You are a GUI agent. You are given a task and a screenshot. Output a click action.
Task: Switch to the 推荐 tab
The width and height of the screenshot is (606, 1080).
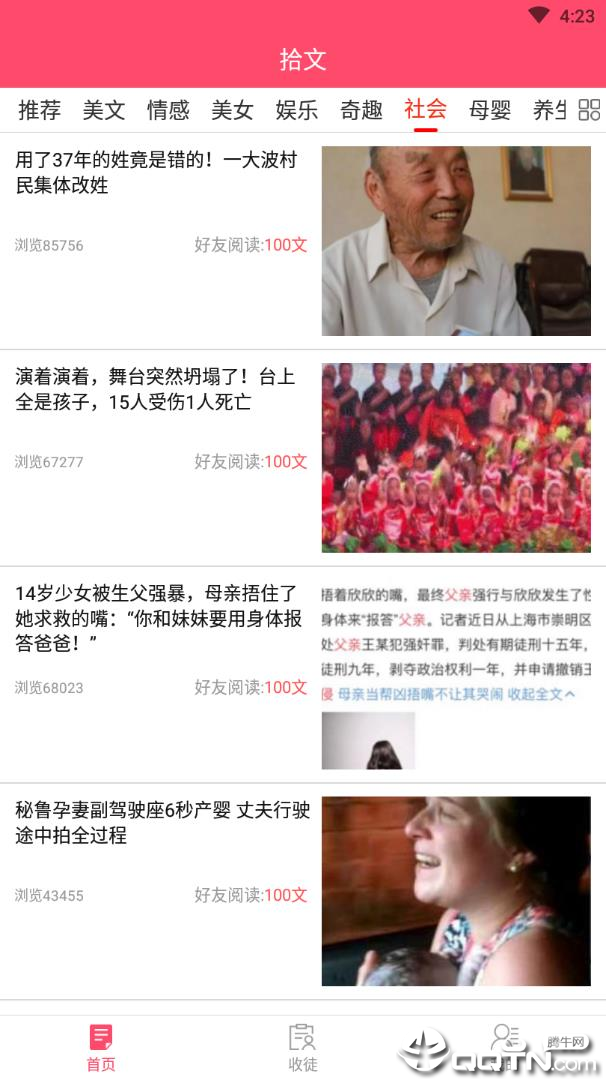coord(40,110)
